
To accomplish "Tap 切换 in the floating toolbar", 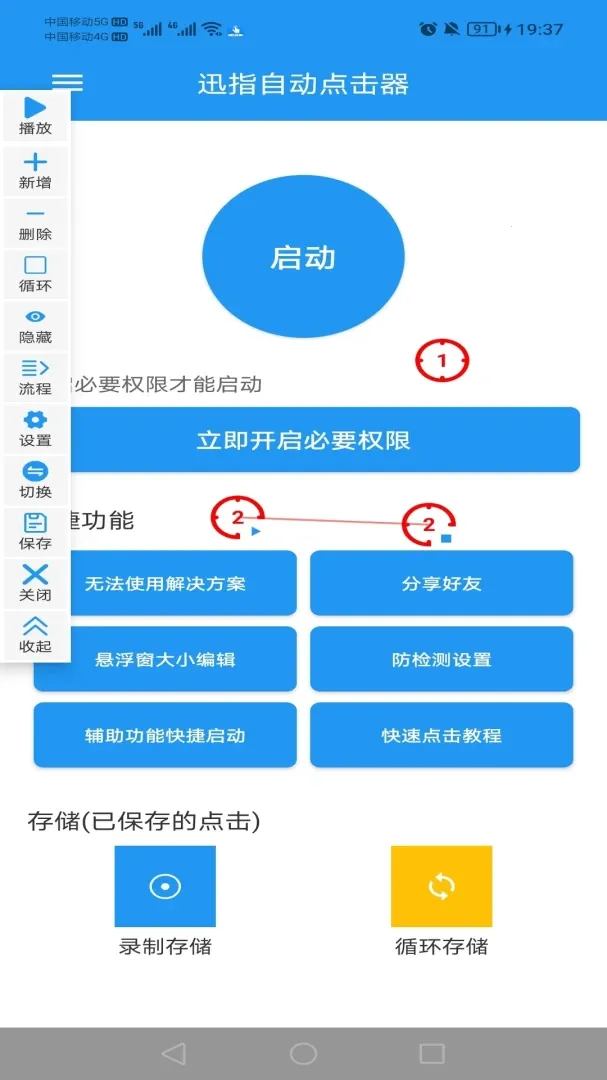I will tap(35, 481).
